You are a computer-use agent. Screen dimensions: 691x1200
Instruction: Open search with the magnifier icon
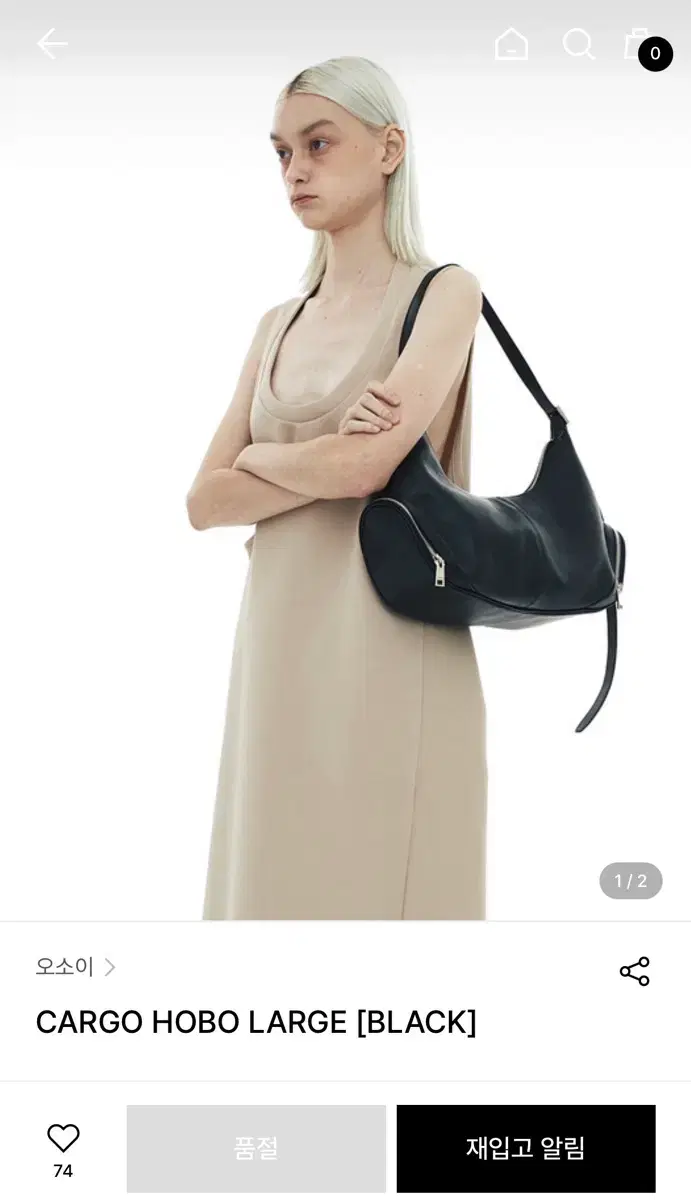click(x=578, y=44)
